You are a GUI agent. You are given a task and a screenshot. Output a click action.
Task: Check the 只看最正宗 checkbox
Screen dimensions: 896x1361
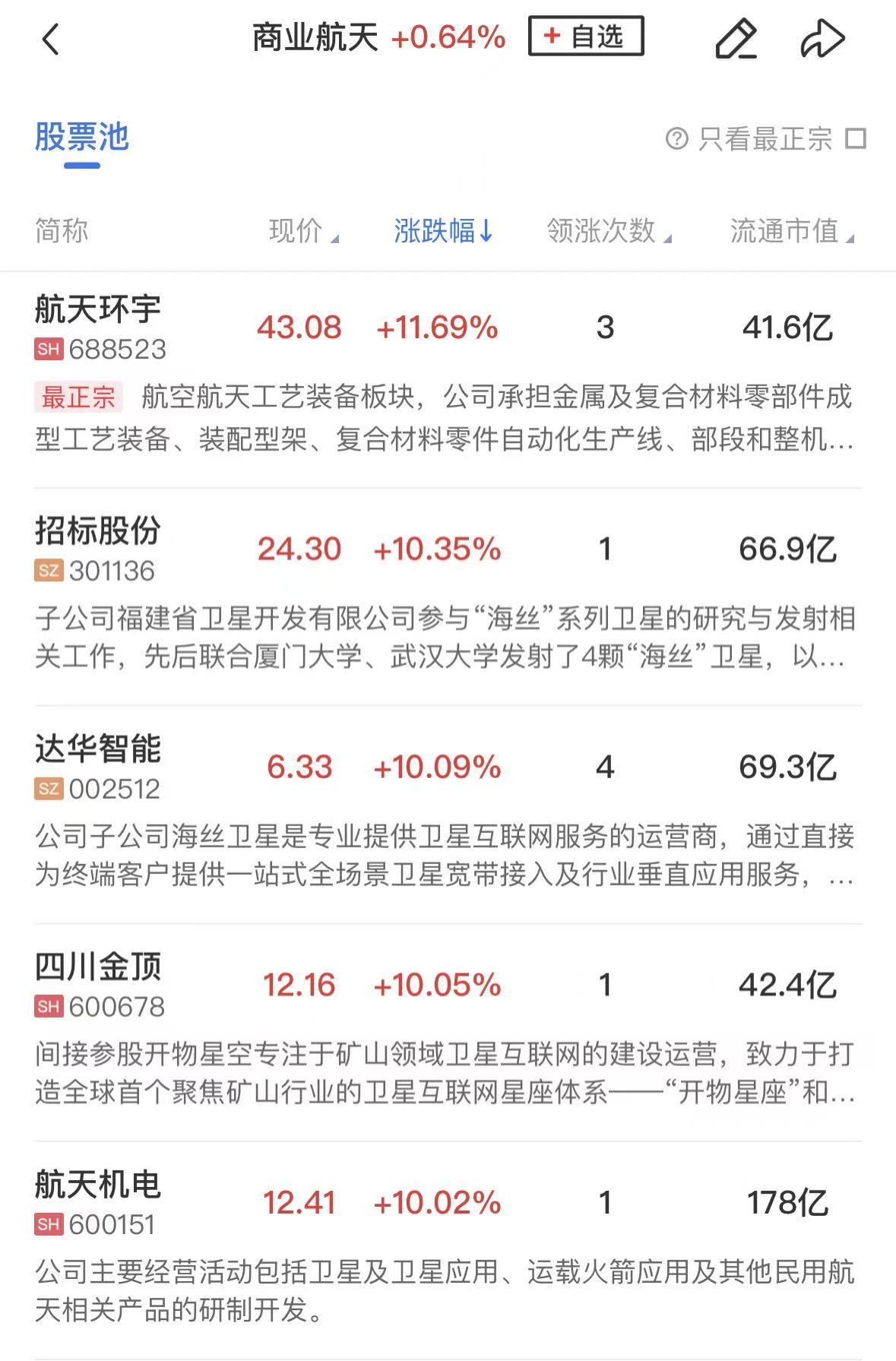pyautogui.click(x=856, y=139)
